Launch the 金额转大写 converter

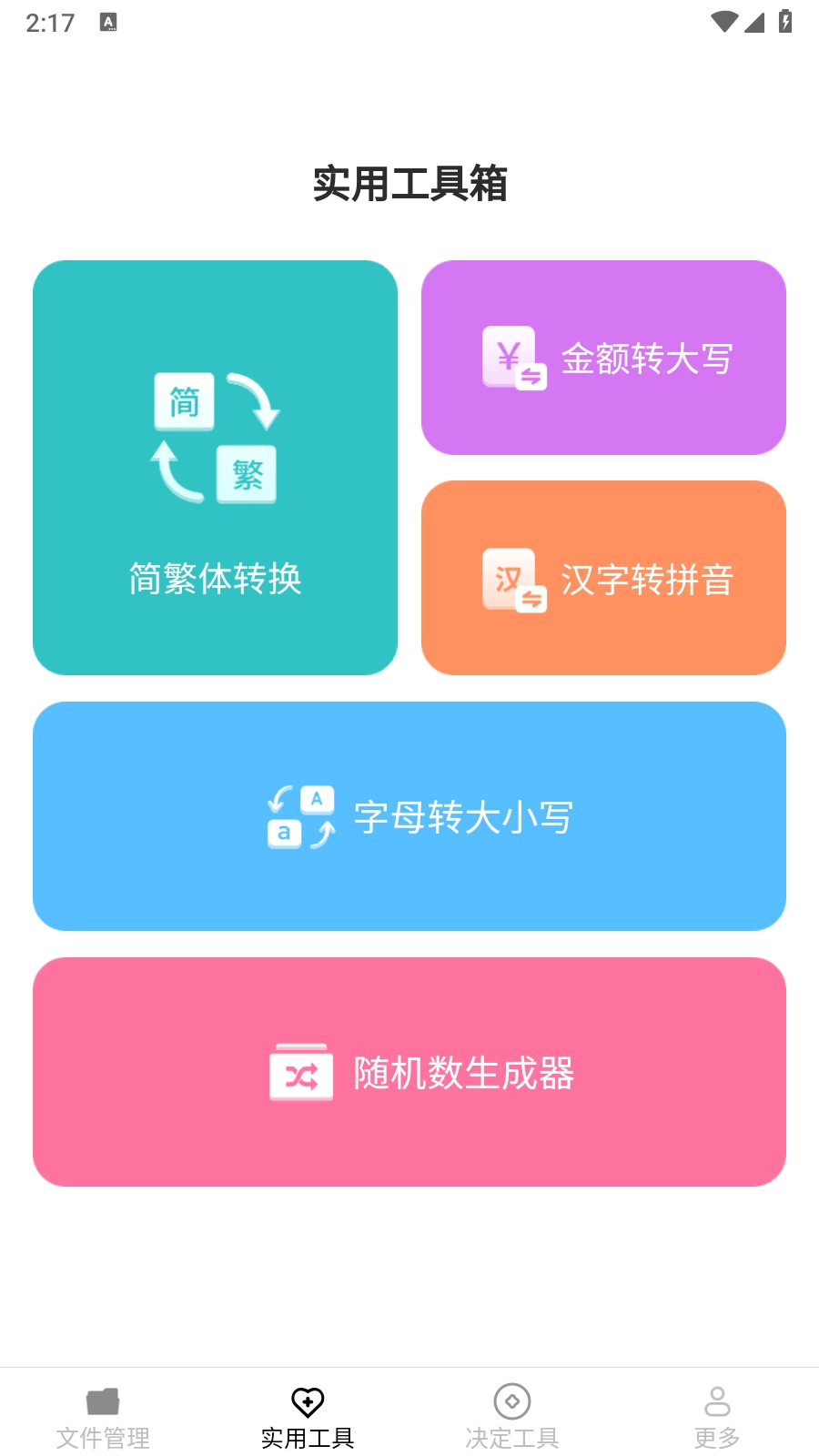(x=603, y=358)
